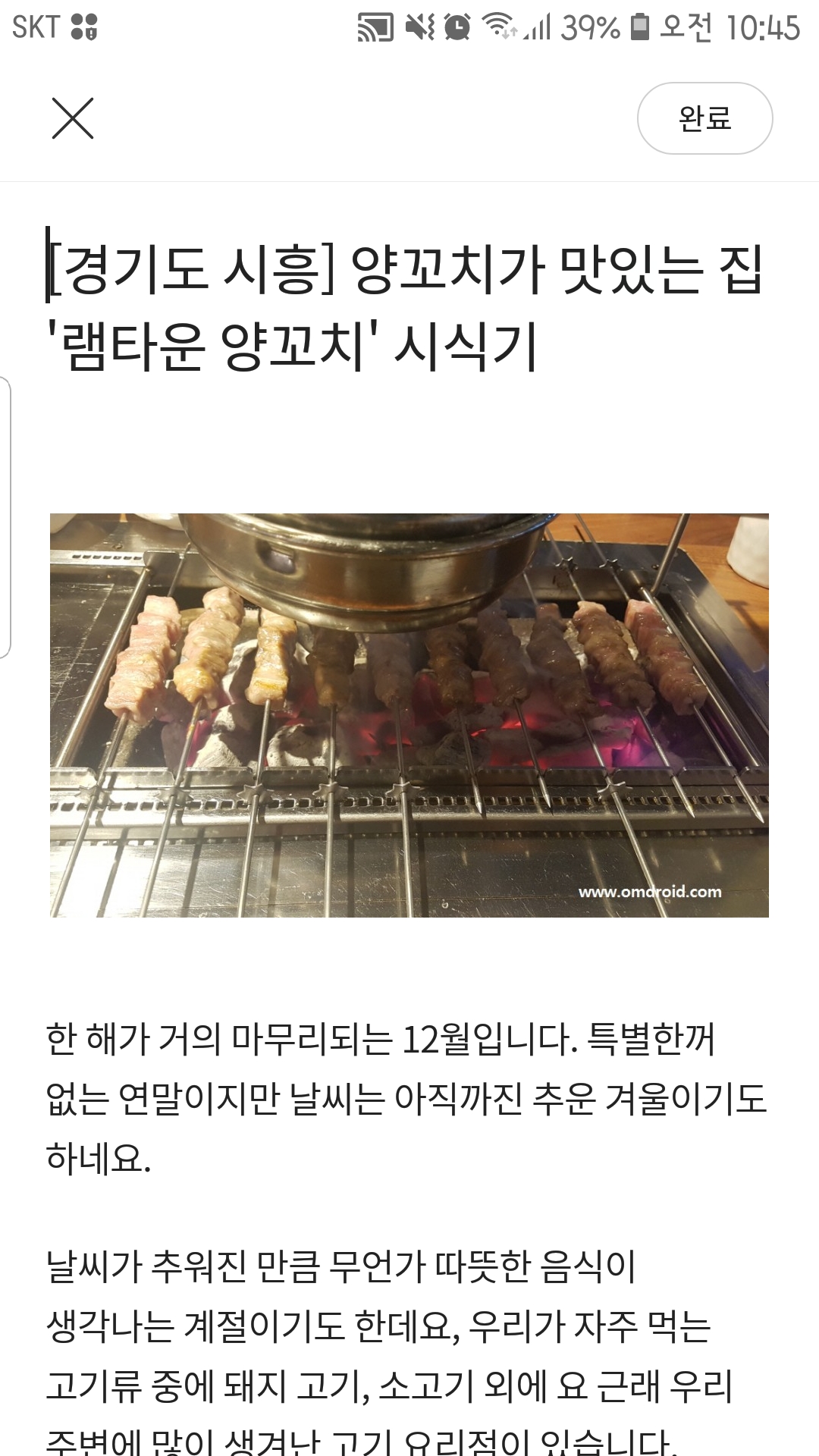This screenshot has width=819, height=1456.
Task: Open the edge panel handle
Action: (5, 517)
